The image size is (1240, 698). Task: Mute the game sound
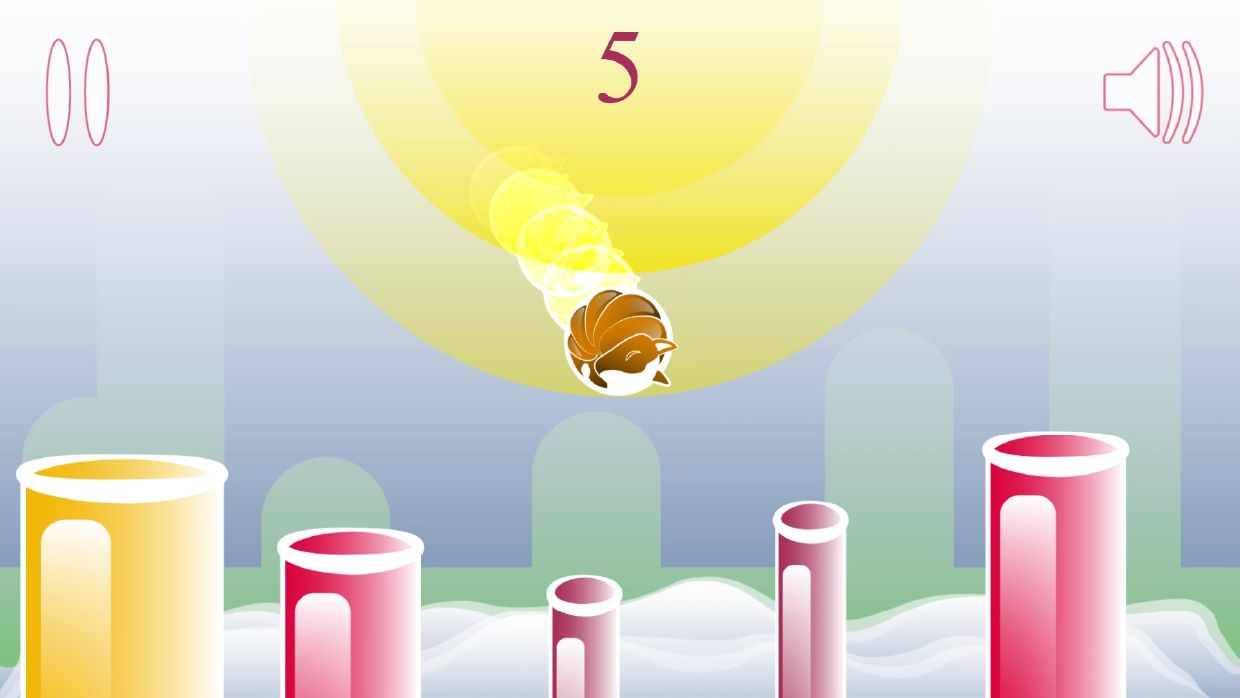tap(1153, 92)
